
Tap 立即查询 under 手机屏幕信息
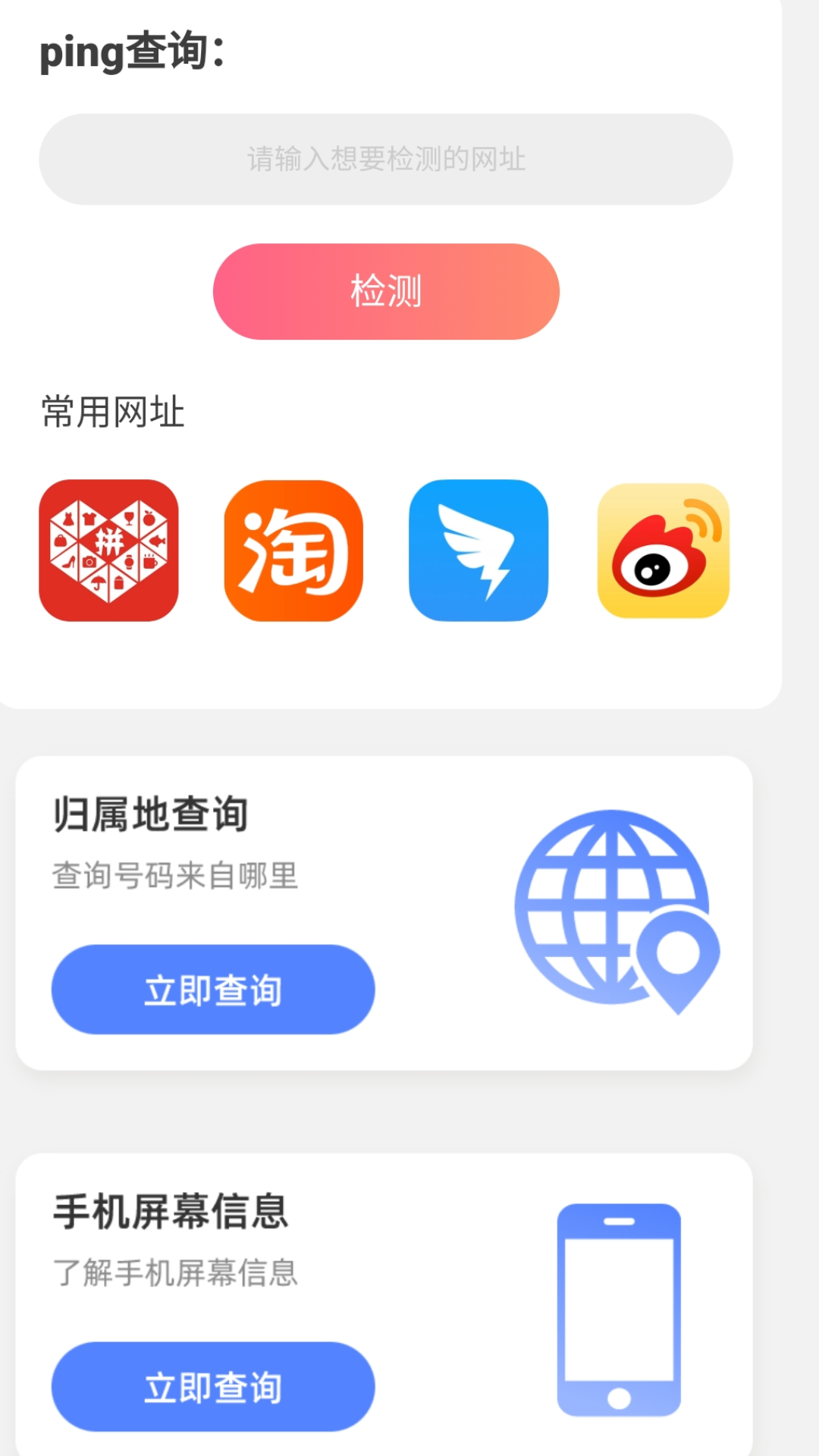point(213,1386)
